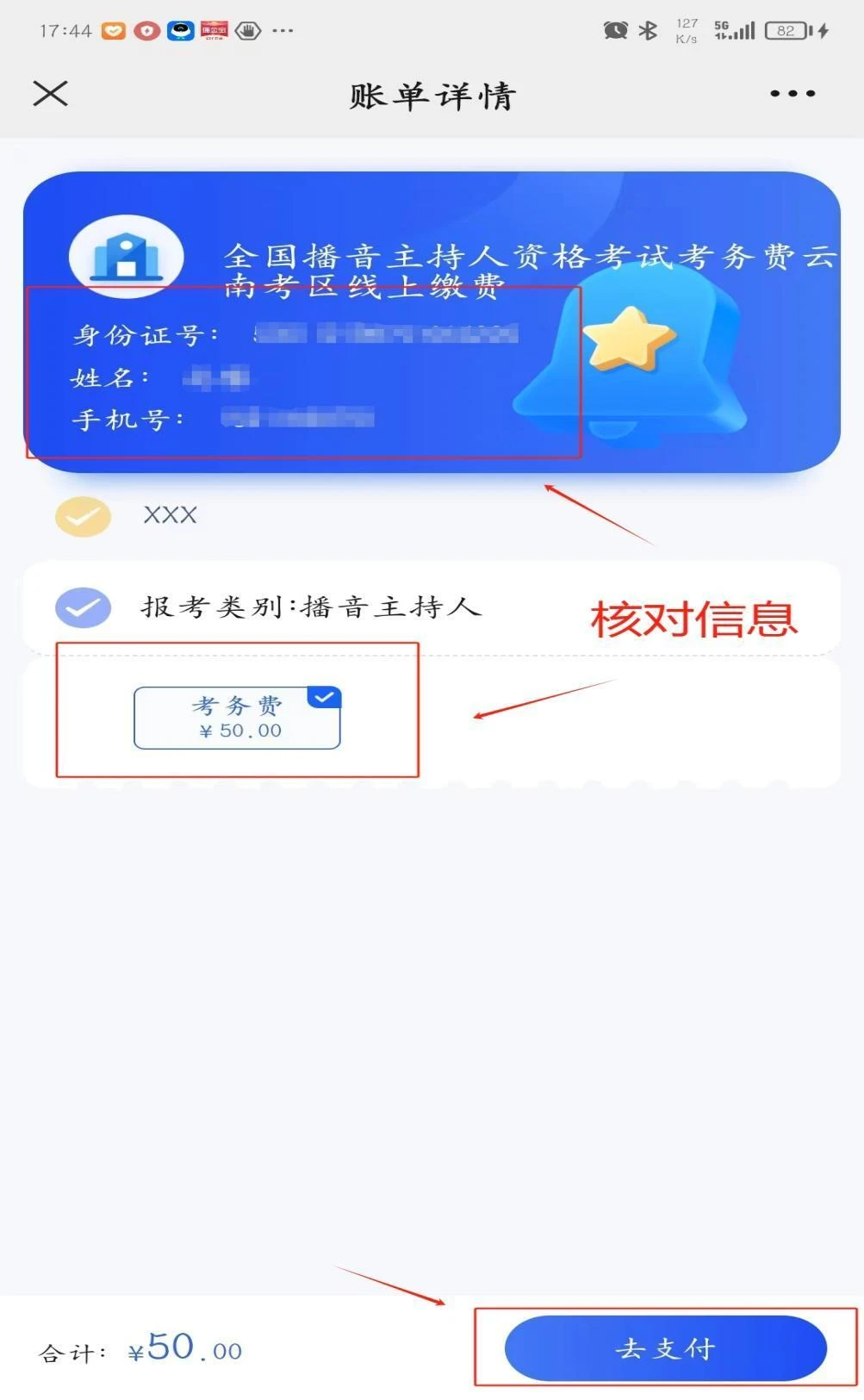Tap 去支付 to pay
This screenshot has width=864, height=1400.
coord(665,1348)
